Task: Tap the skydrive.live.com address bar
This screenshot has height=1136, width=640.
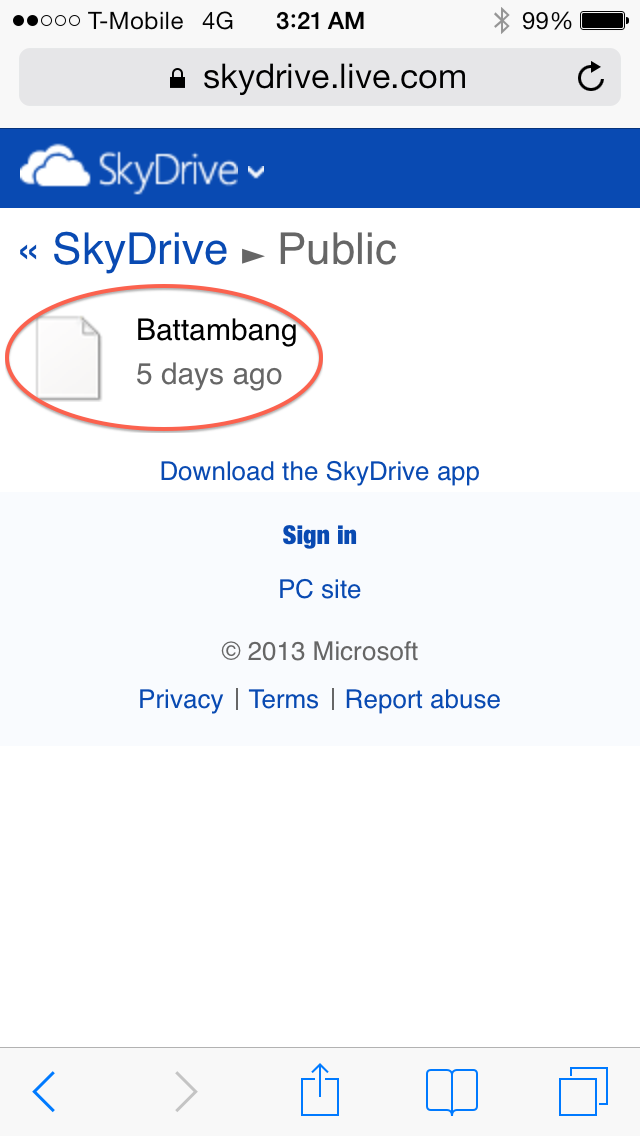Action: (320, 77)
